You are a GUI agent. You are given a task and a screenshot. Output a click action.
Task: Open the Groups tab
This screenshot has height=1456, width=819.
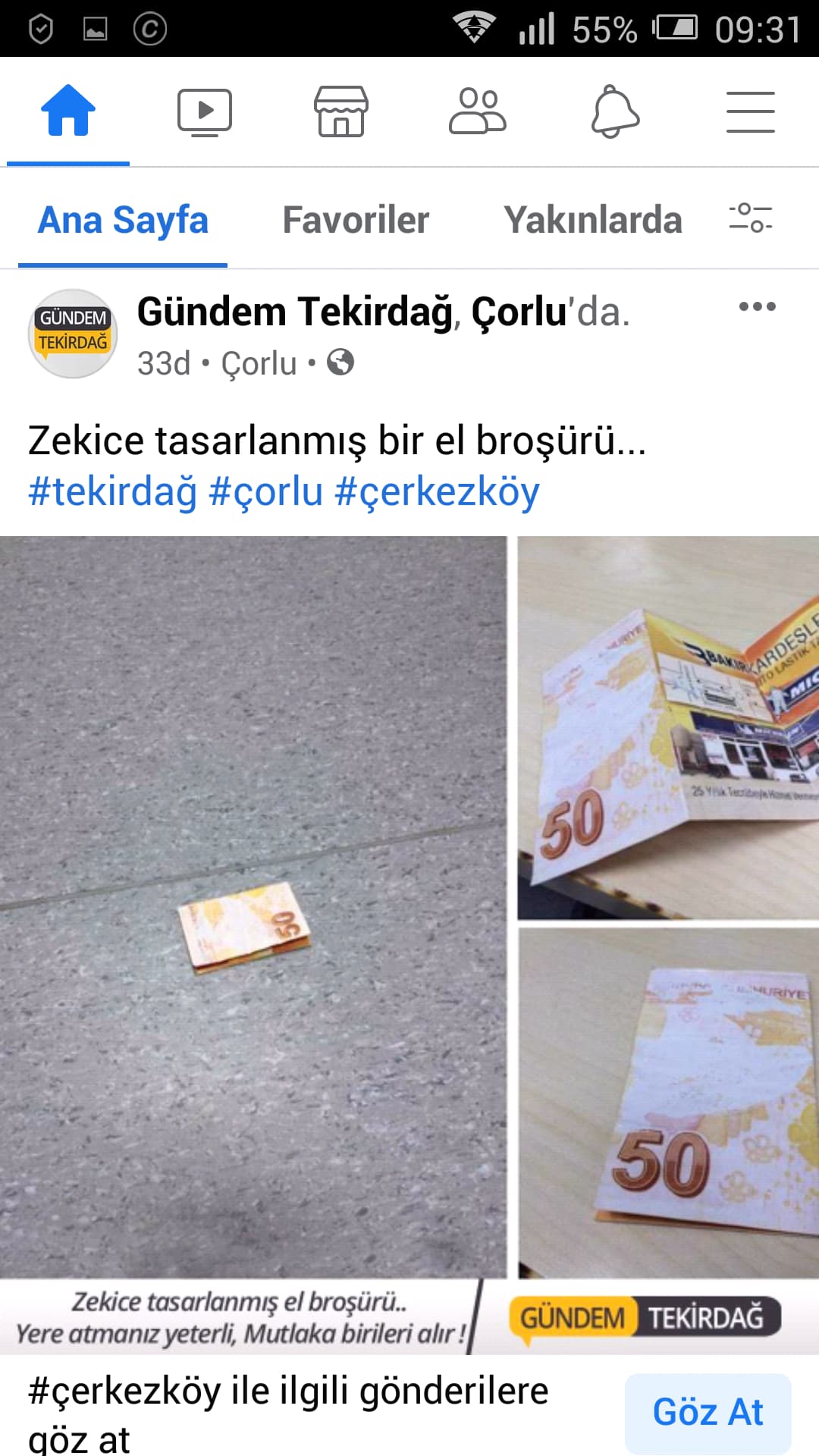click(x=478, y=111)
